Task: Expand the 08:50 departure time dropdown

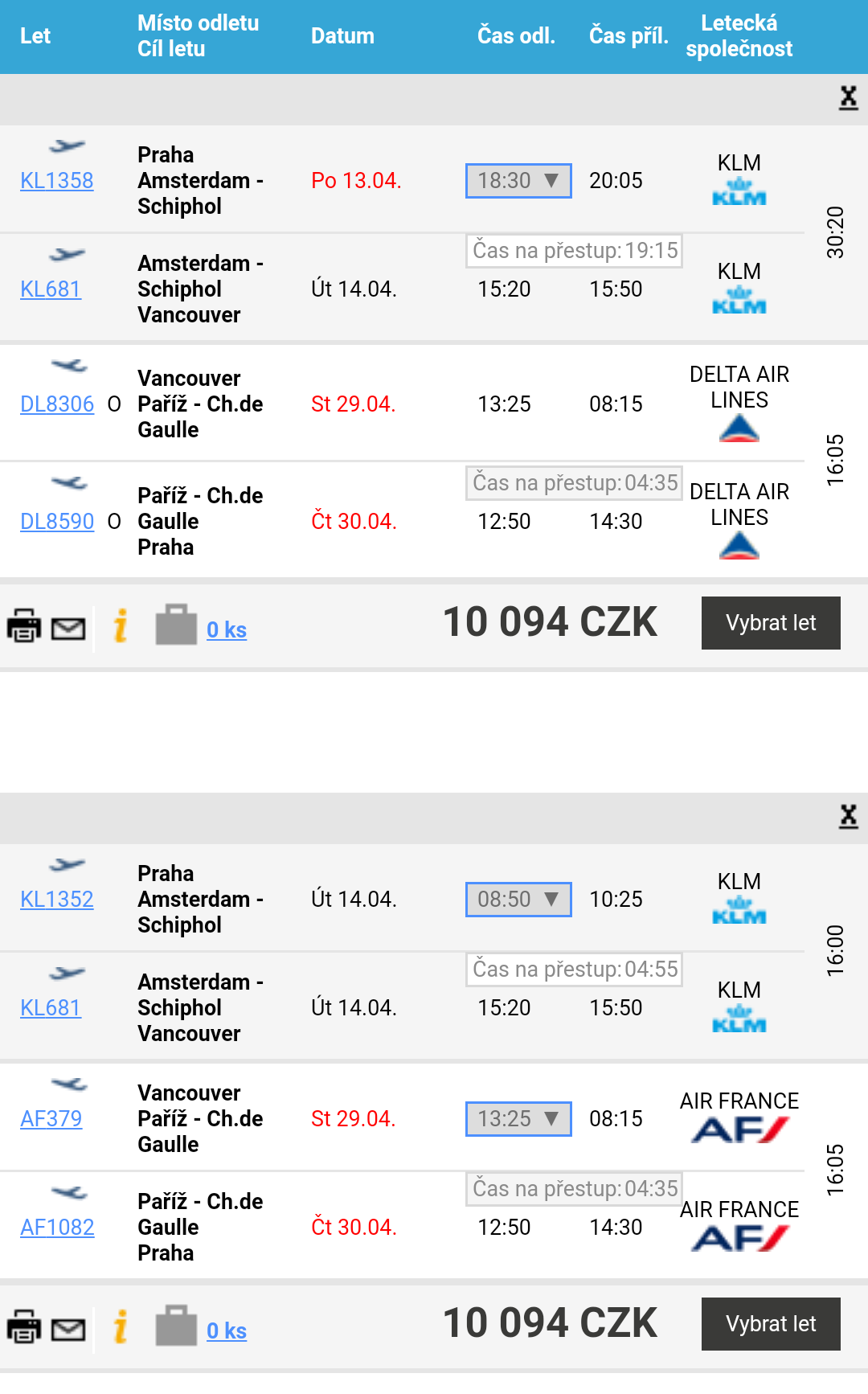Action: pyautogui.click(x=518, y=900)
